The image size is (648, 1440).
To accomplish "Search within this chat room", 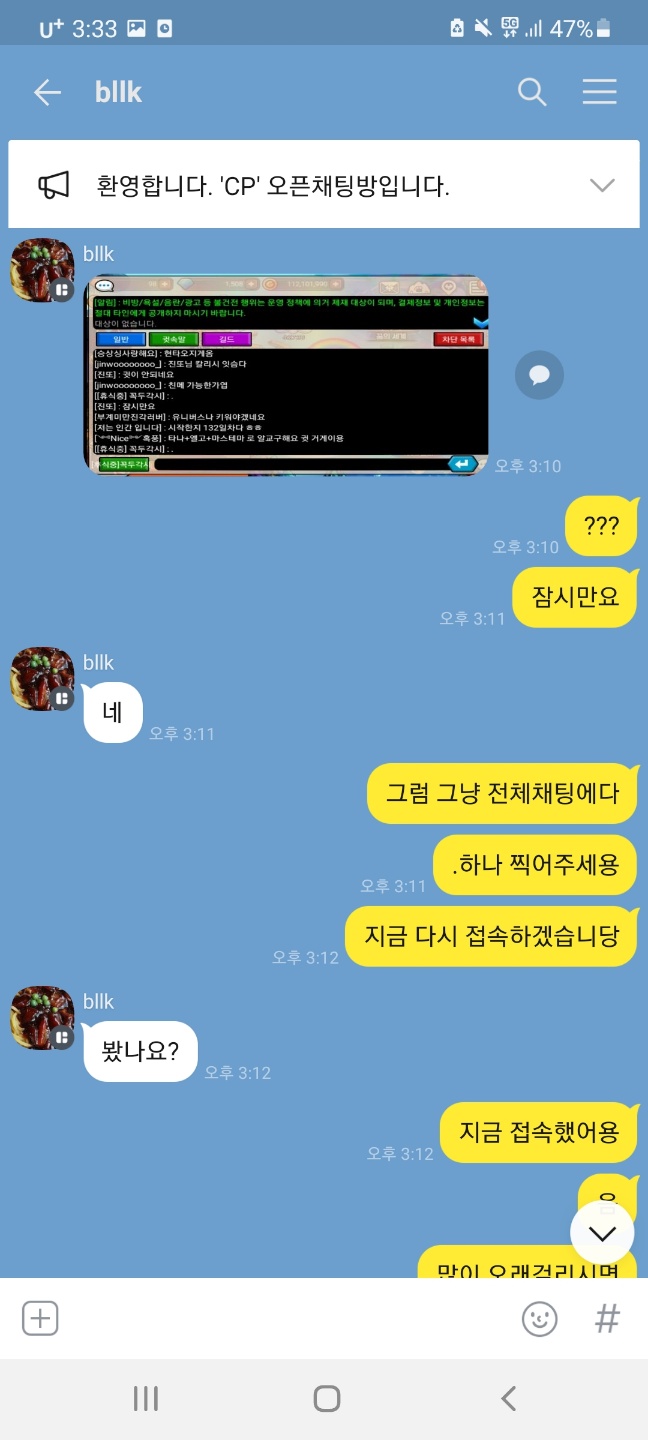I will coord(532,93).
